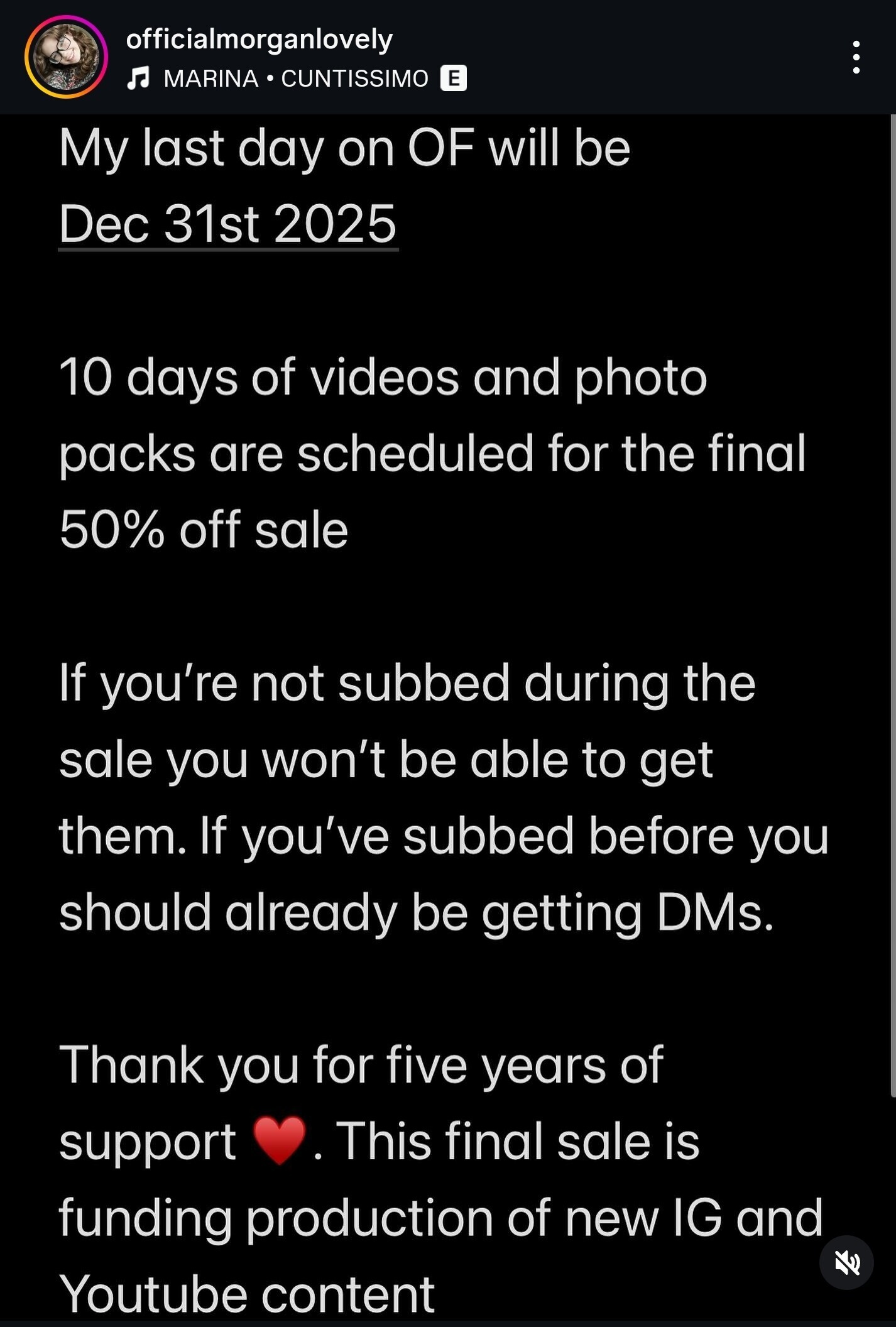Open the officialmorganlovely username link
This screenshot has height=1327, width=896.
259,40
